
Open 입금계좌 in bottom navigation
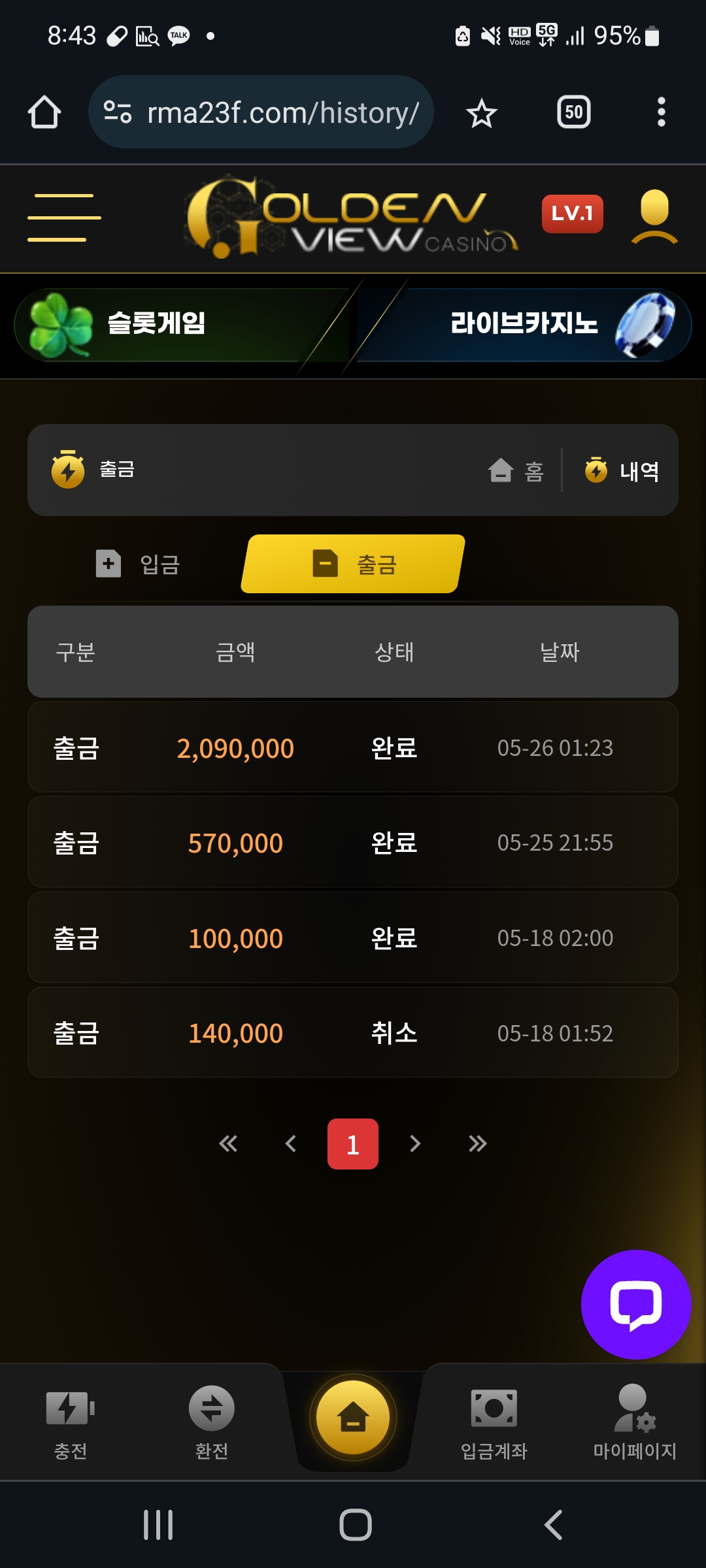pyautogui.click(x=494, y=1422)
